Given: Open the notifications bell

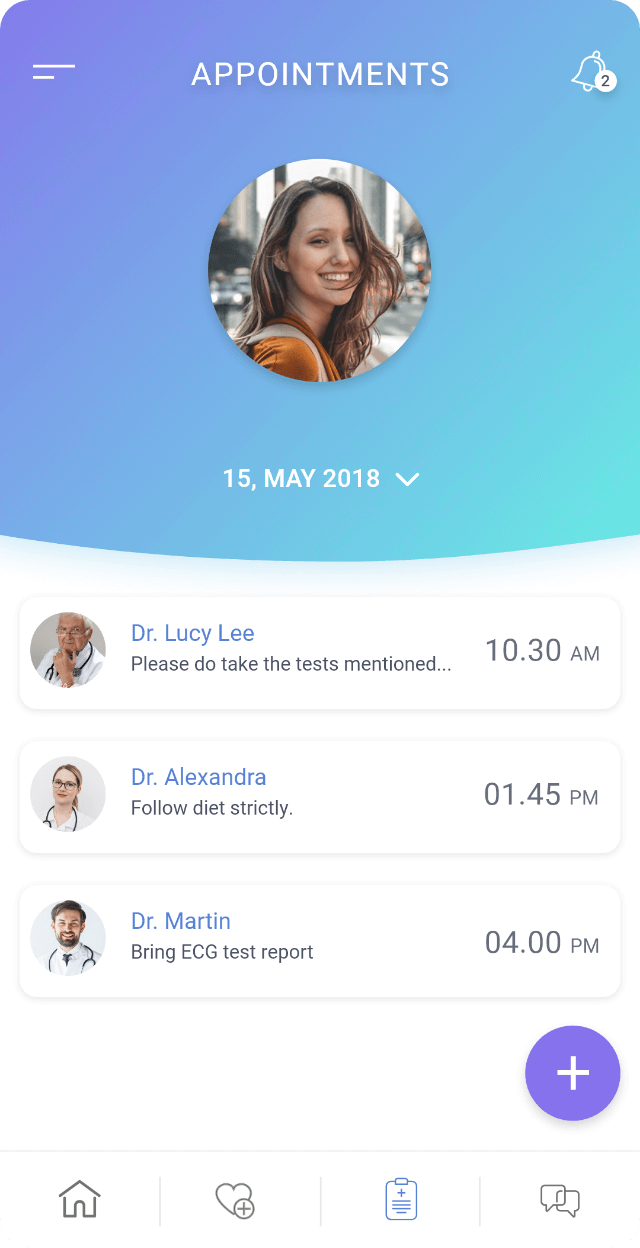Looking at the screenshot, I should pos(591,72).
